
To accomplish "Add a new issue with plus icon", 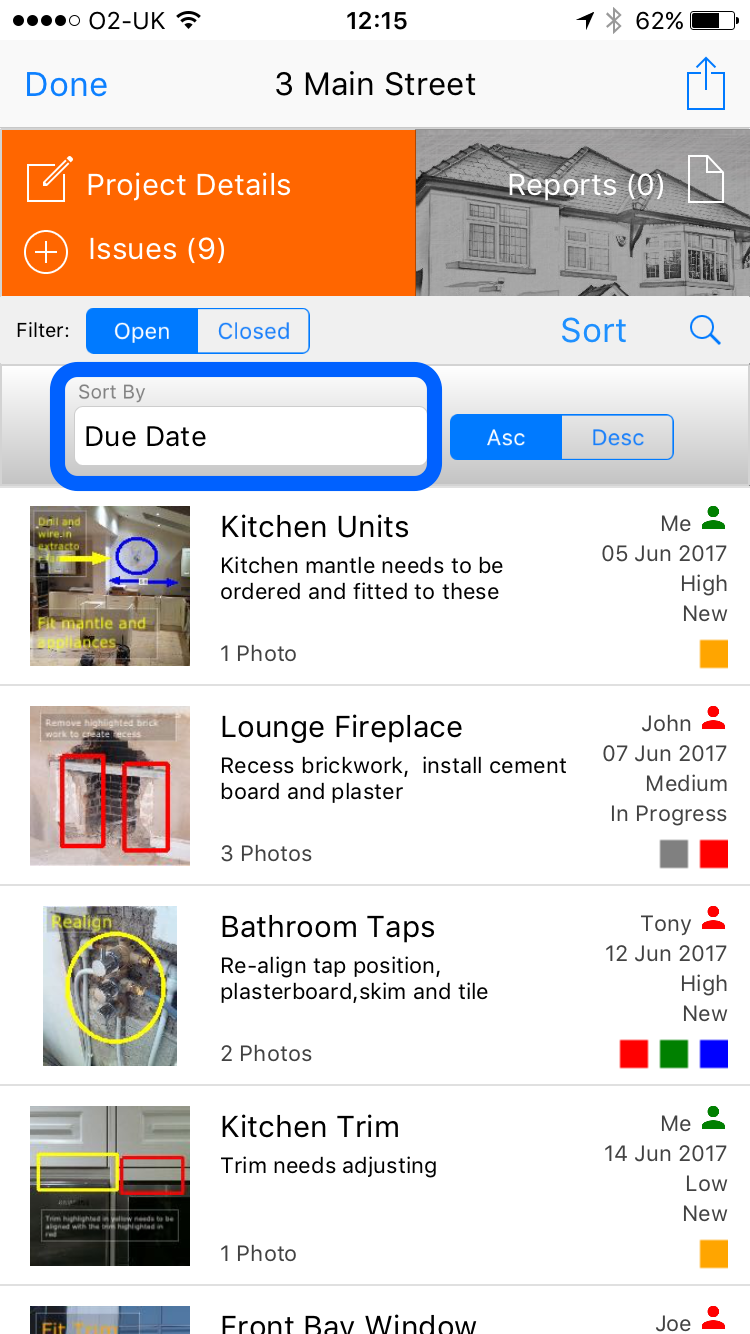I will click(x=46, y=251).
